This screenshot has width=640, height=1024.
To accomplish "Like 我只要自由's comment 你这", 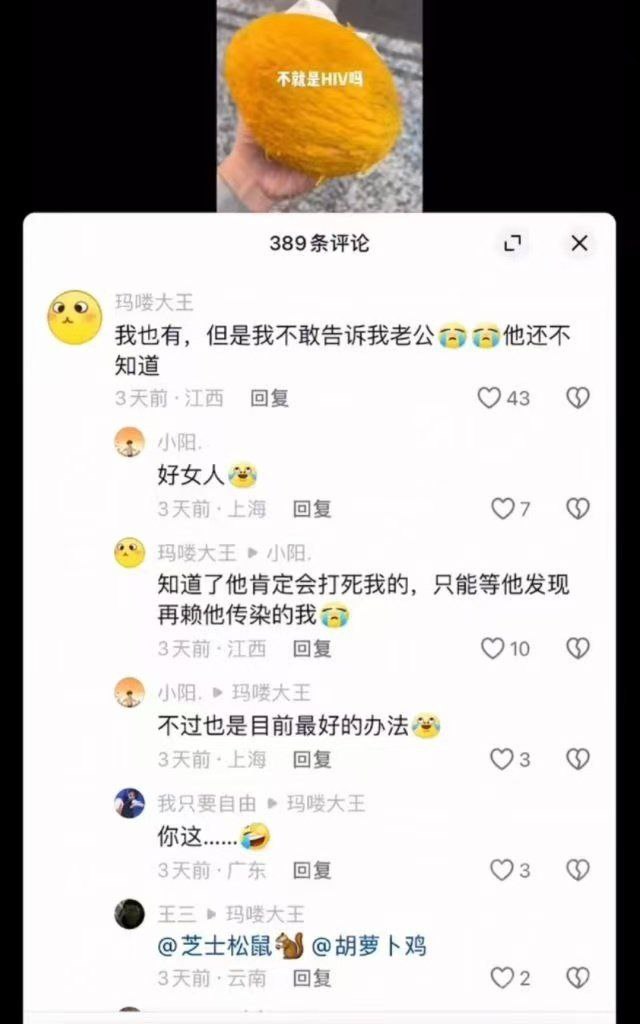I will [502, 870].
